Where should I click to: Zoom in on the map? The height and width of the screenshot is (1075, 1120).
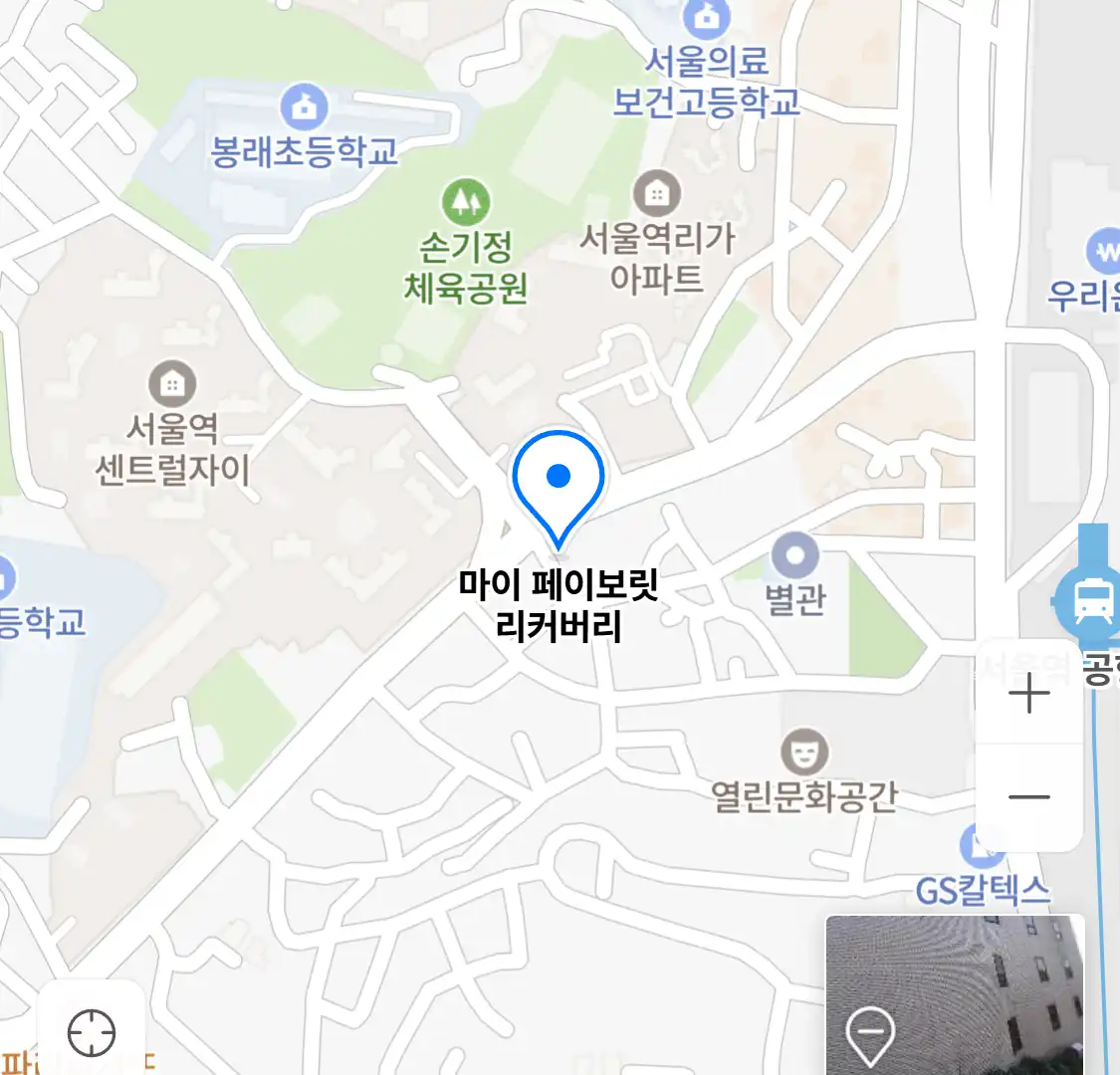pos(1029,694)
